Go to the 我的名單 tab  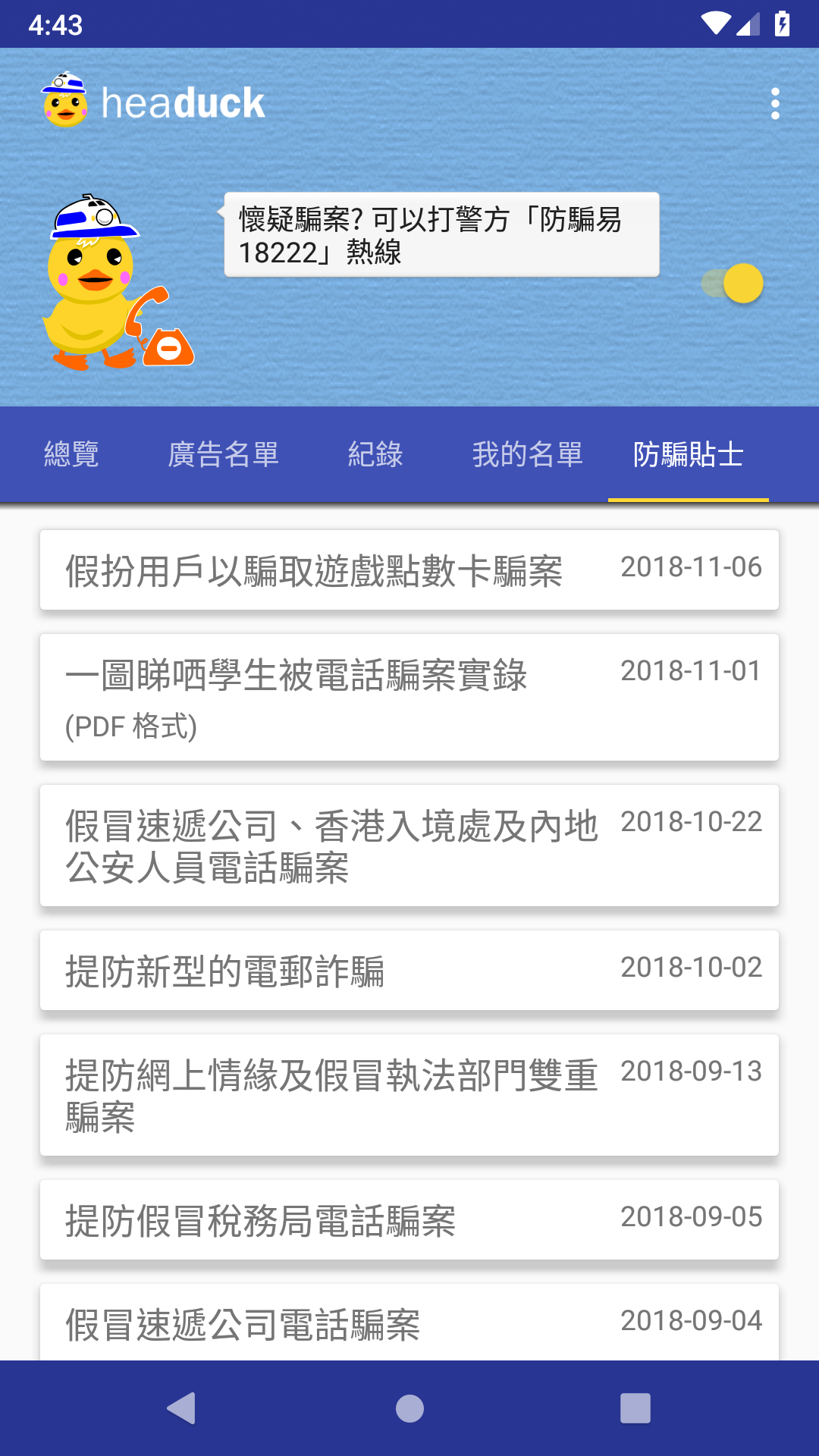pos(527,454)
